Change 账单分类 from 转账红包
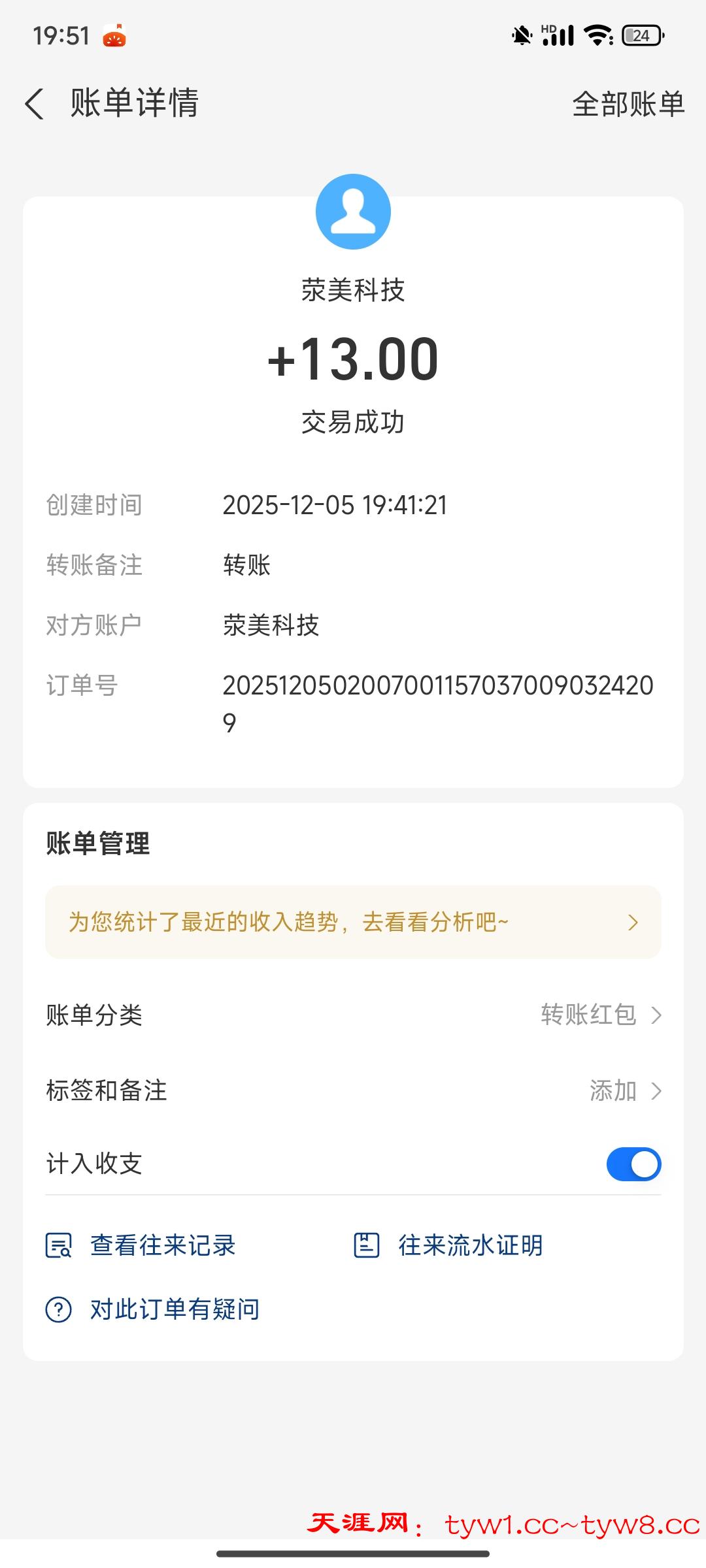706x1568 pixels. [600, 1015]
